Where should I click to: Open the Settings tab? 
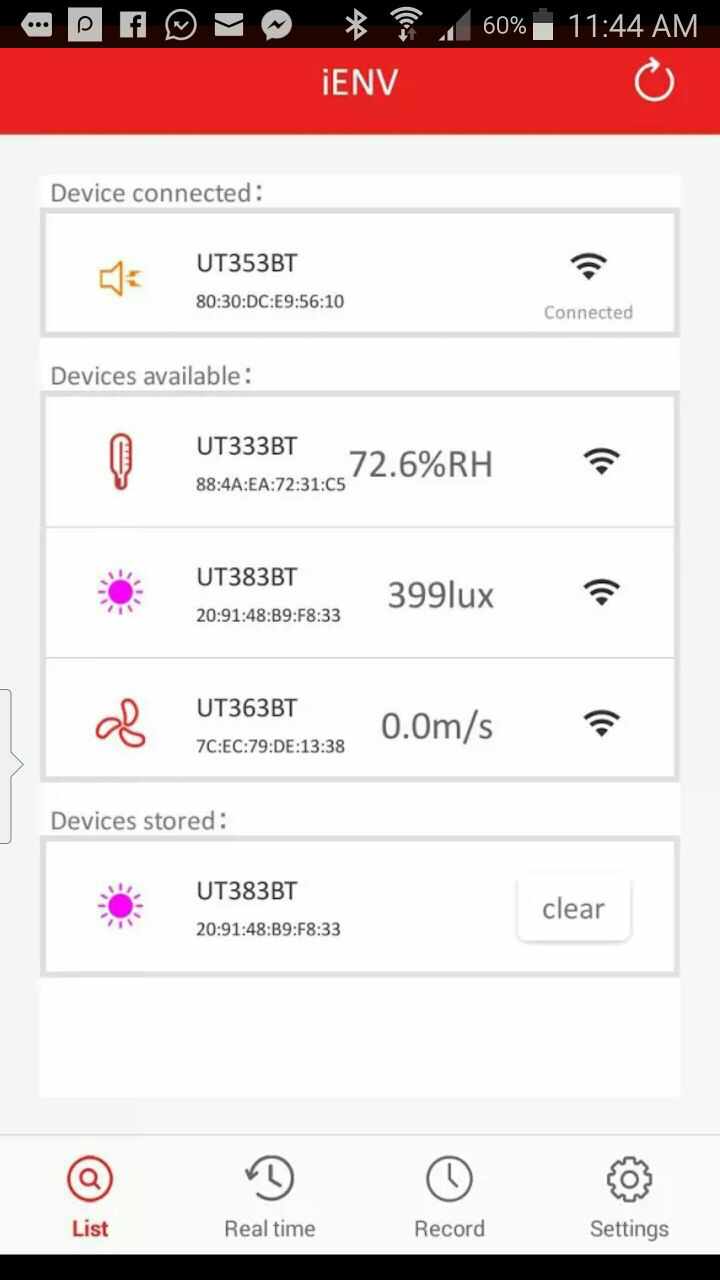coord(629,1197)
